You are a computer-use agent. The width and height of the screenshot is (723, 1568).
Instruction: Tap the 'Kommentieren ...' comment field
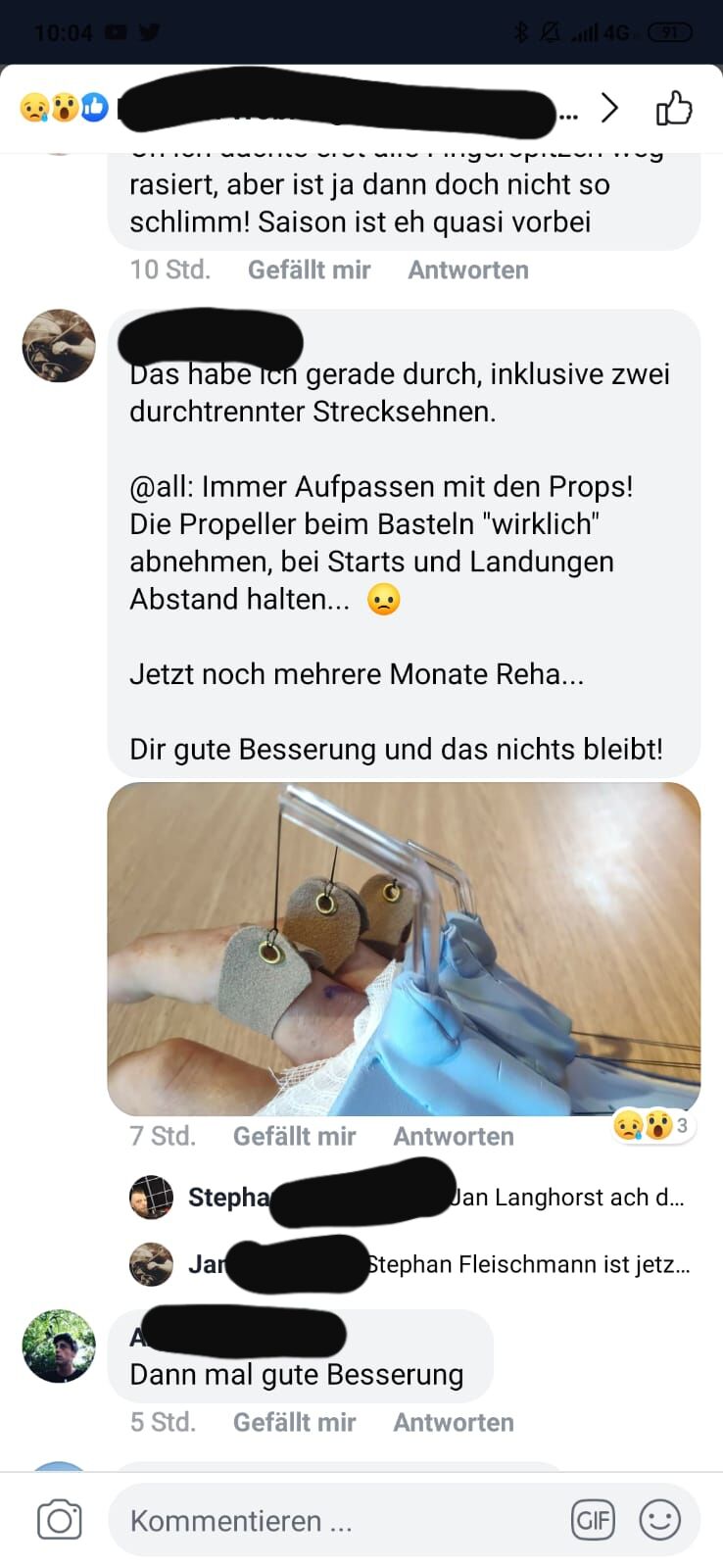click(333, 1520)
